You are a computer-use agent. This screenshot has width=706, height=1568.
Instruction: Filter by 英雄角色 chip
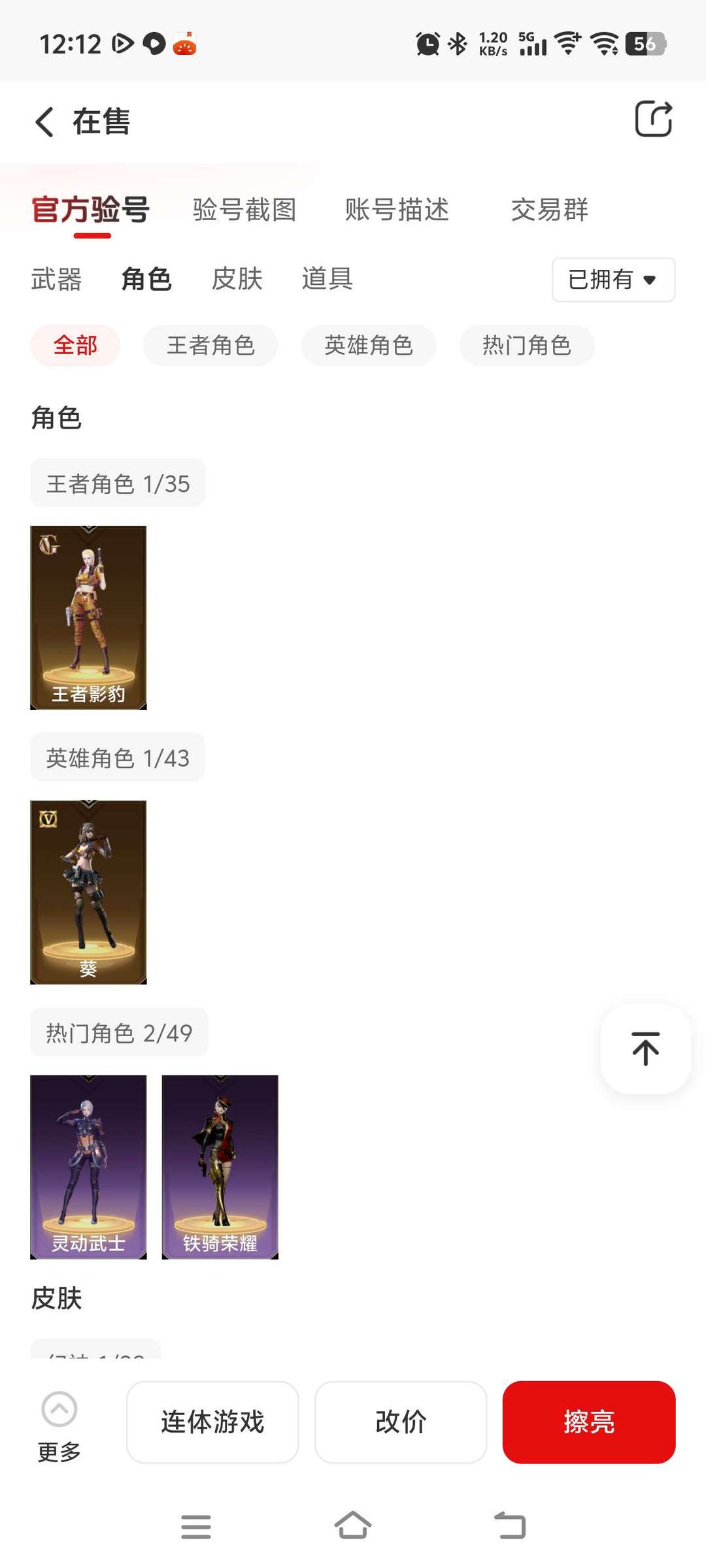click(x=369, y=346)
